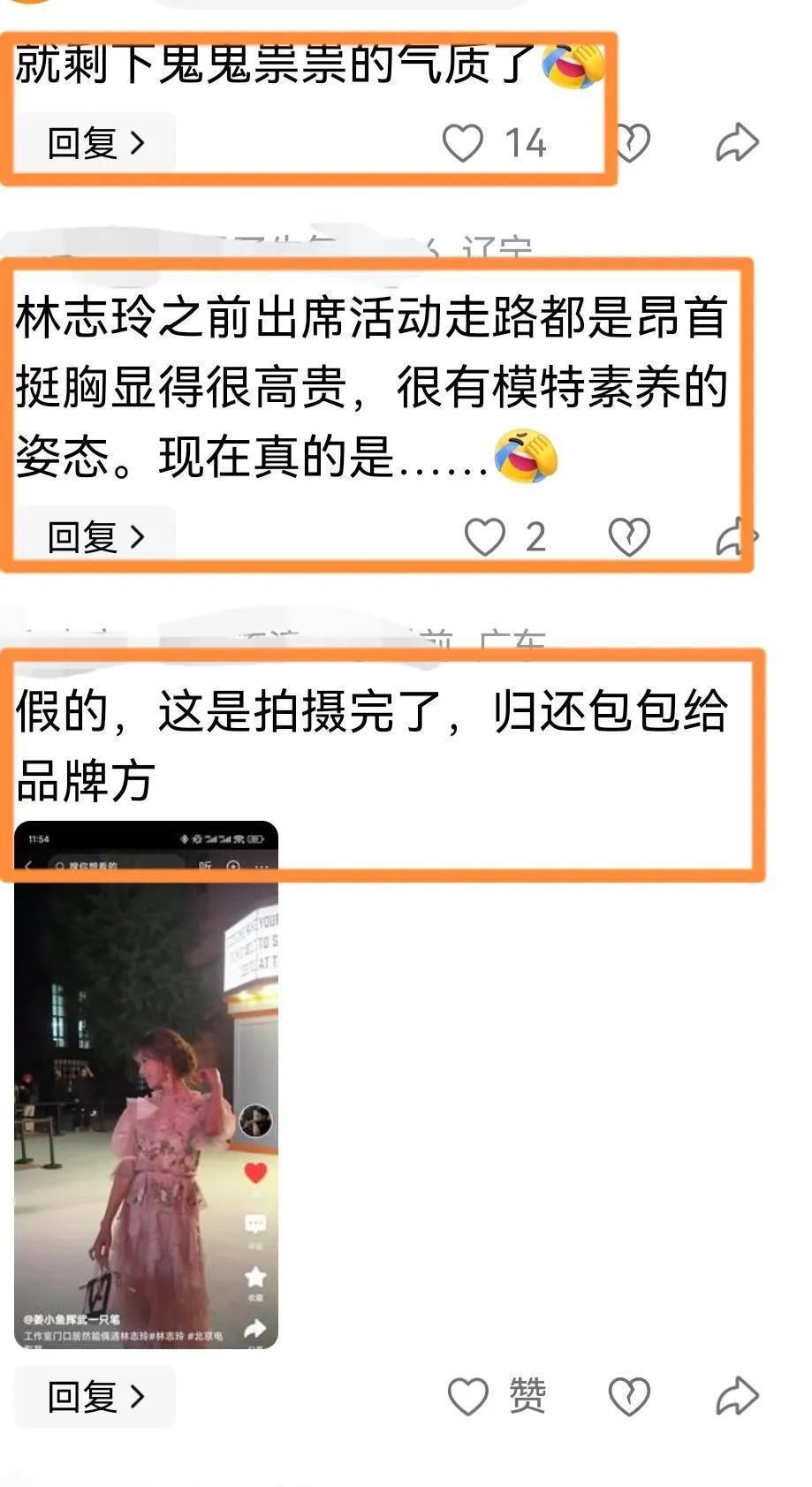The image size is (812, 1487).
Task: Reply to the 林志玲之前出席活动 comment
Action: pos(95,536)
